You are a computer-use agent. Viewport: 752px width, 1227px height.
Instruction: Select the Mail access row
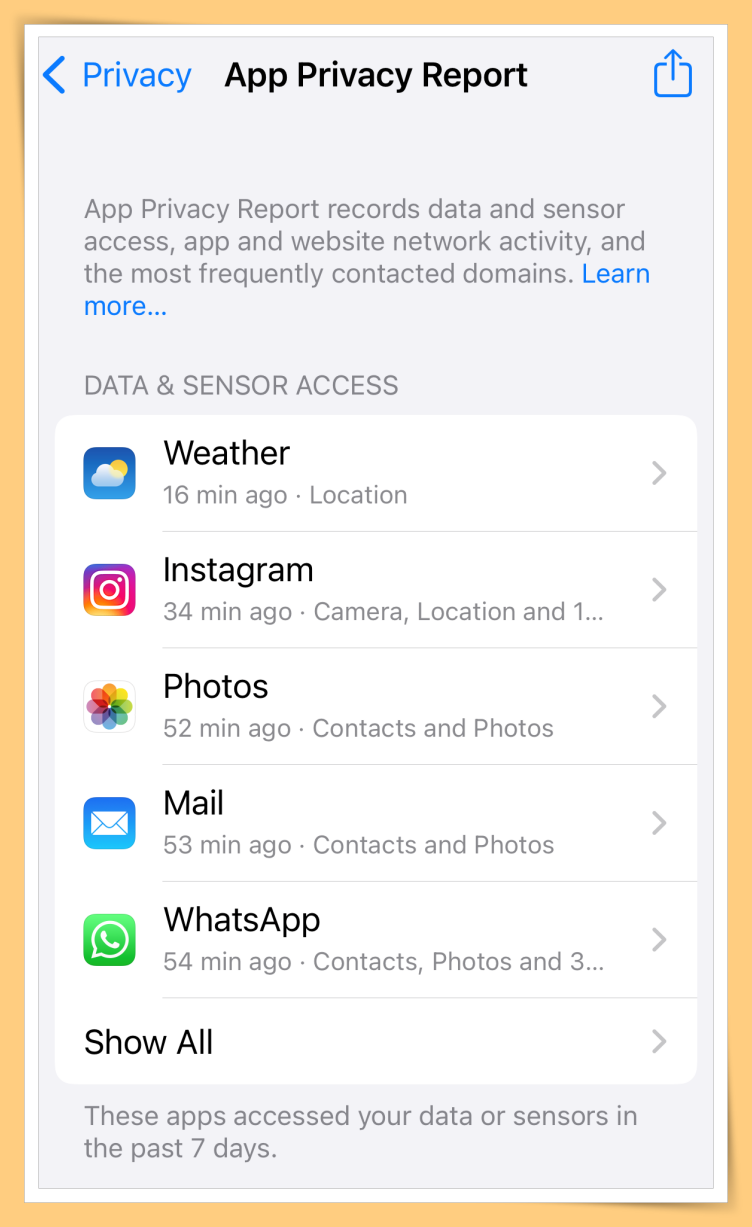tap(375, 823)
